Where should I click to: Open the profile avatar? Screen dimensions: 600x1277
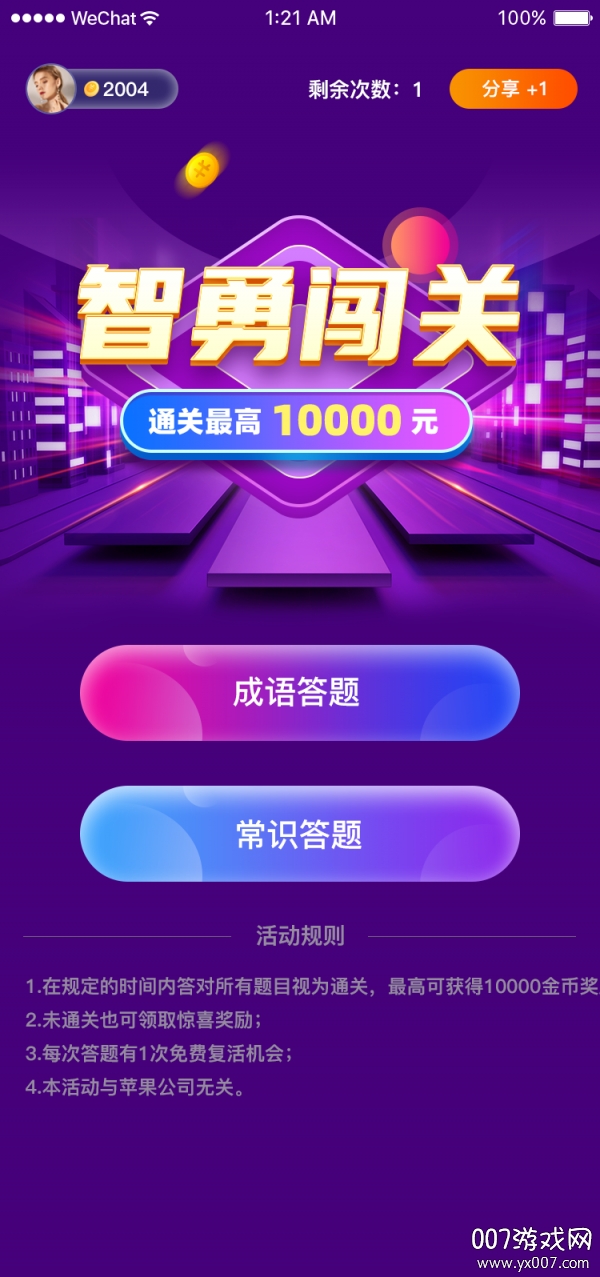(x=49, y=89)
